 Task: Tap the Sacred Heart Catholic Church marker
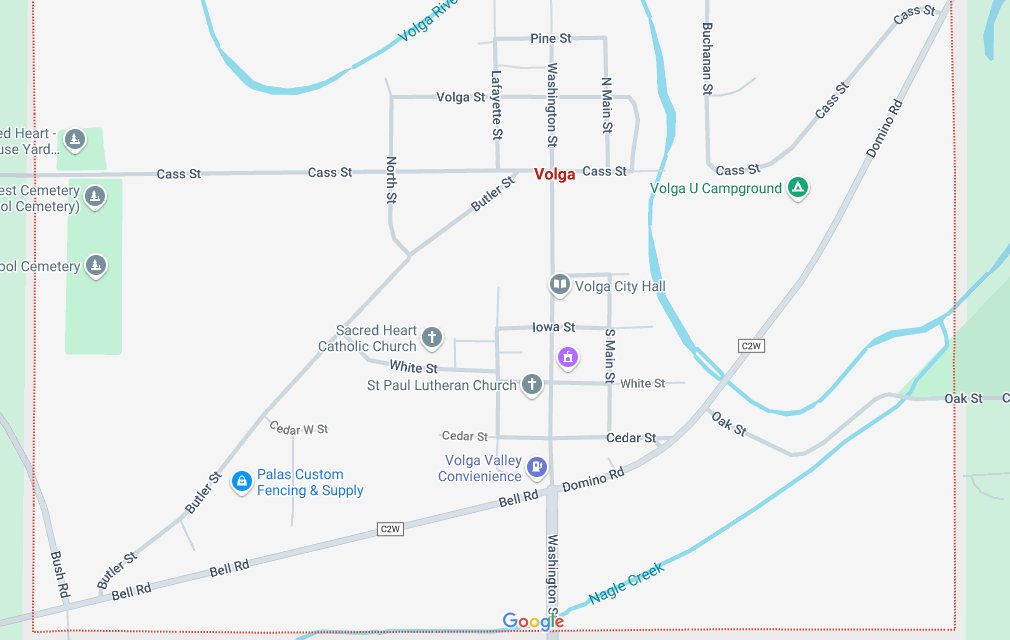pyautogui.click(x=432, y=337)
